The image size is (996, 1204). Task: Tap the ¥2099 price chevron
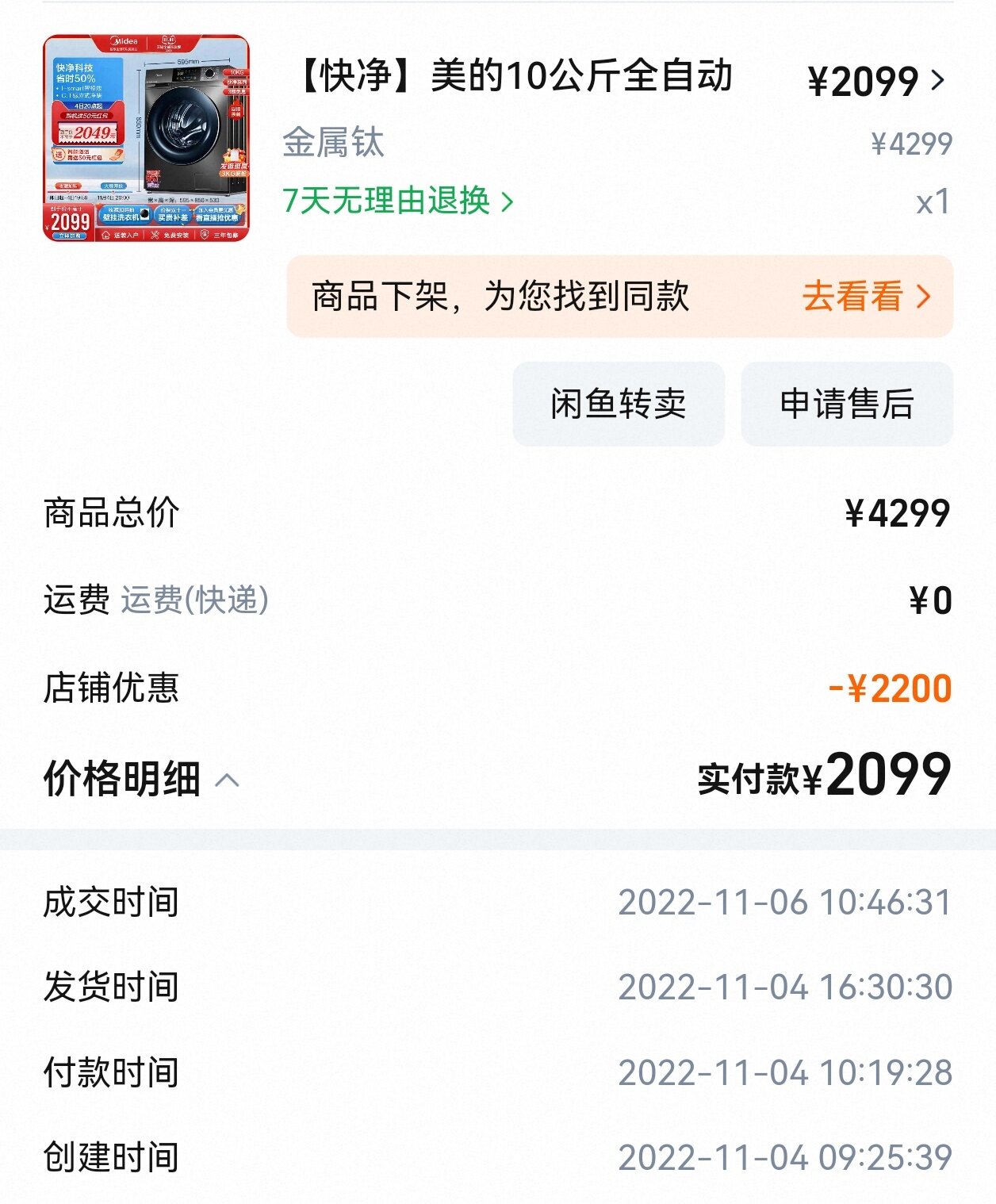938,80
